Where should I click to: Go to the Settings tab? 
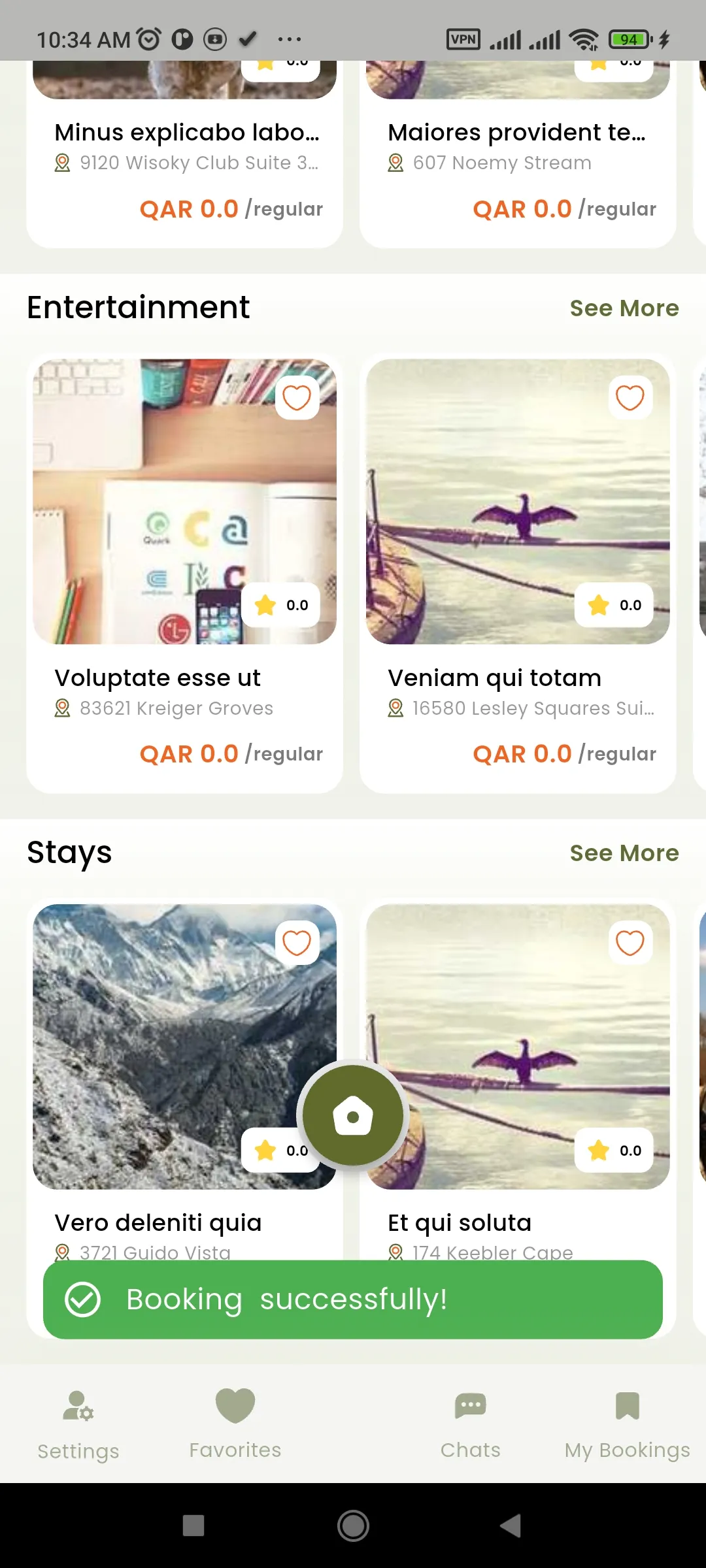tap(78, 1424)
